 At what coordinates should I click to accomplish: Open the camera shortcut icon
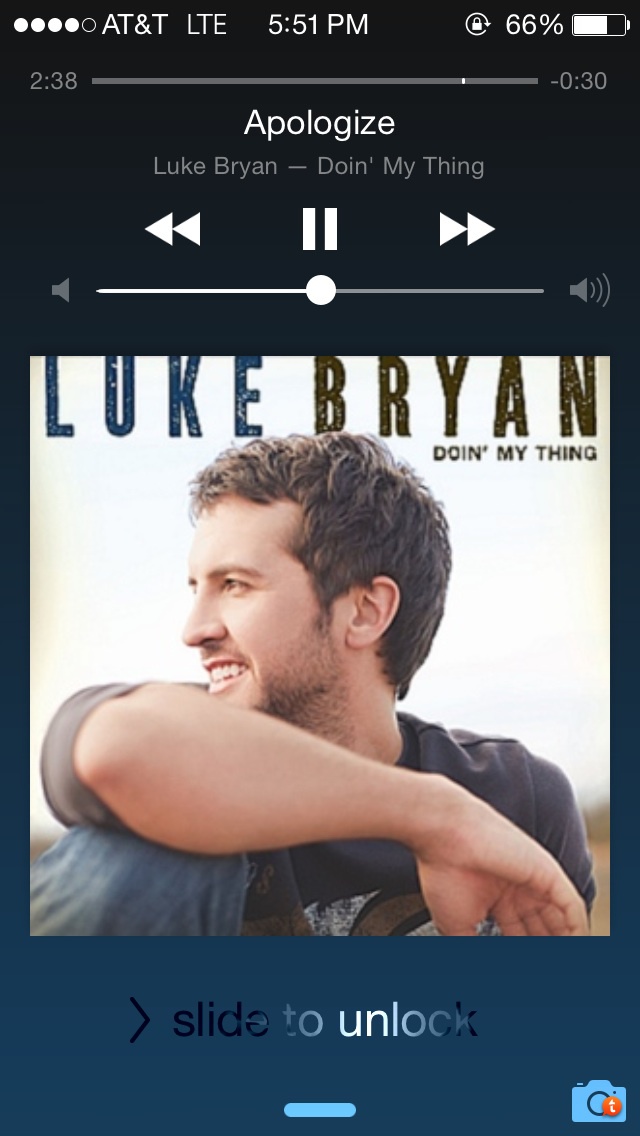point(598,1100)
